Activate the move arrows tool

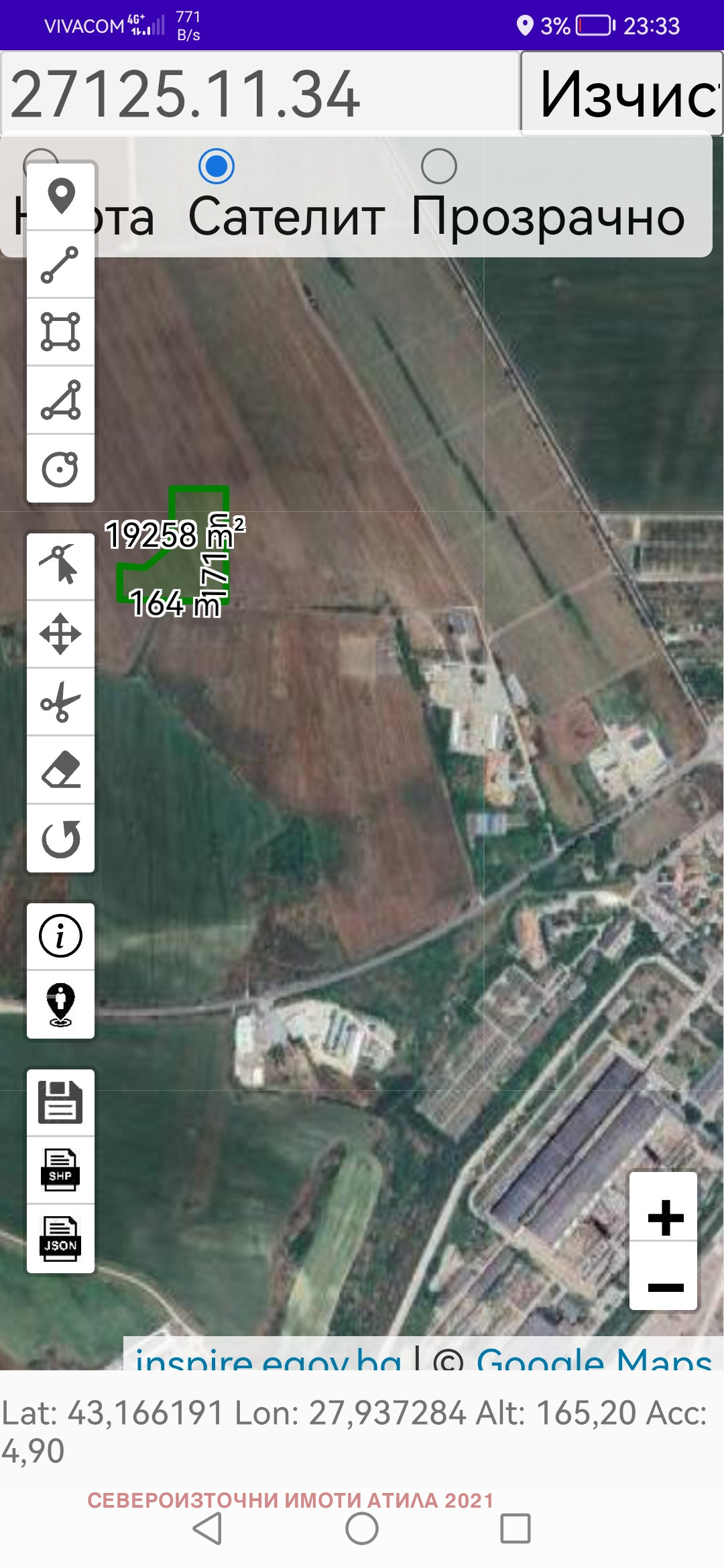(61, 634)
